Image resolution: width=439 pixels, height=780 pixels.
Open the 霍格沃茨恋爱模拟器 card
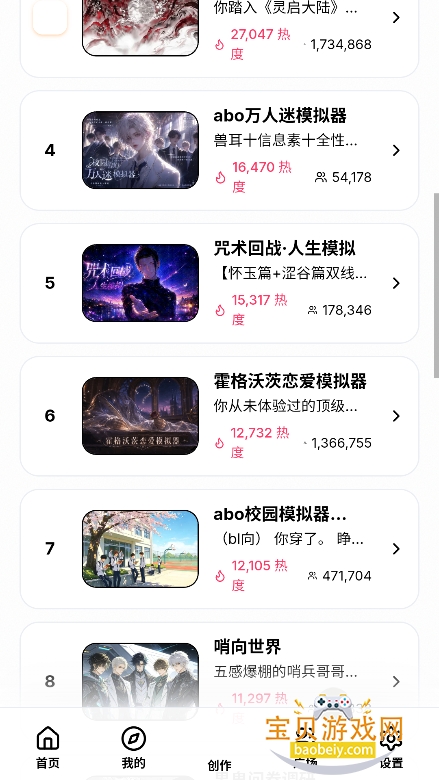219,416
